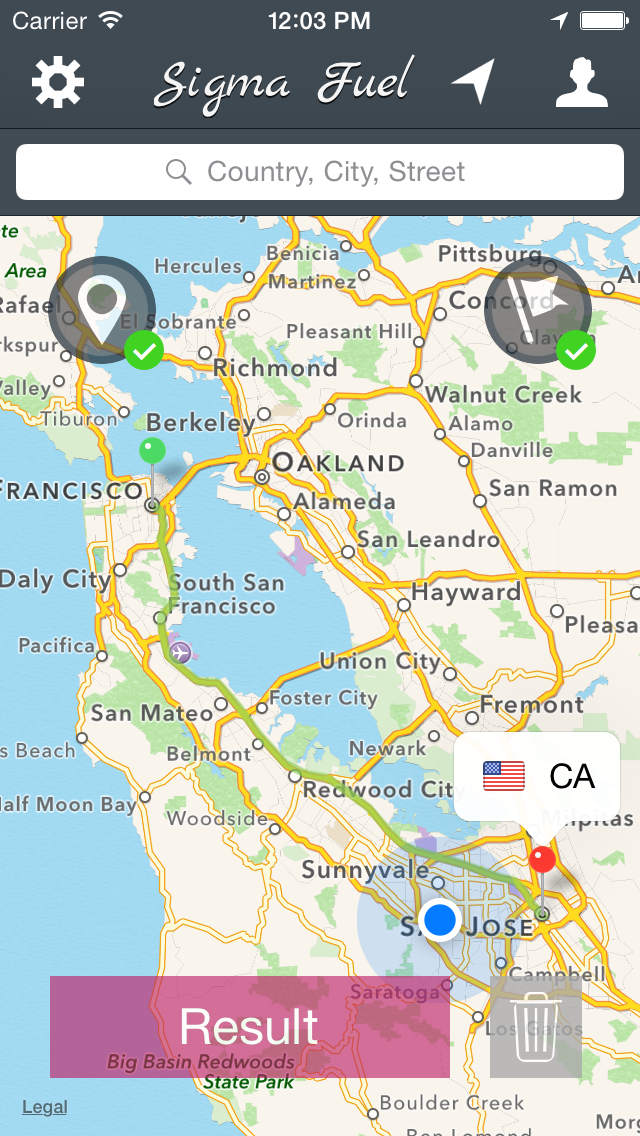Delete route with the trash can
Image resolution: width=640 pixels, height=1136 pixels.
(536, 1027)
